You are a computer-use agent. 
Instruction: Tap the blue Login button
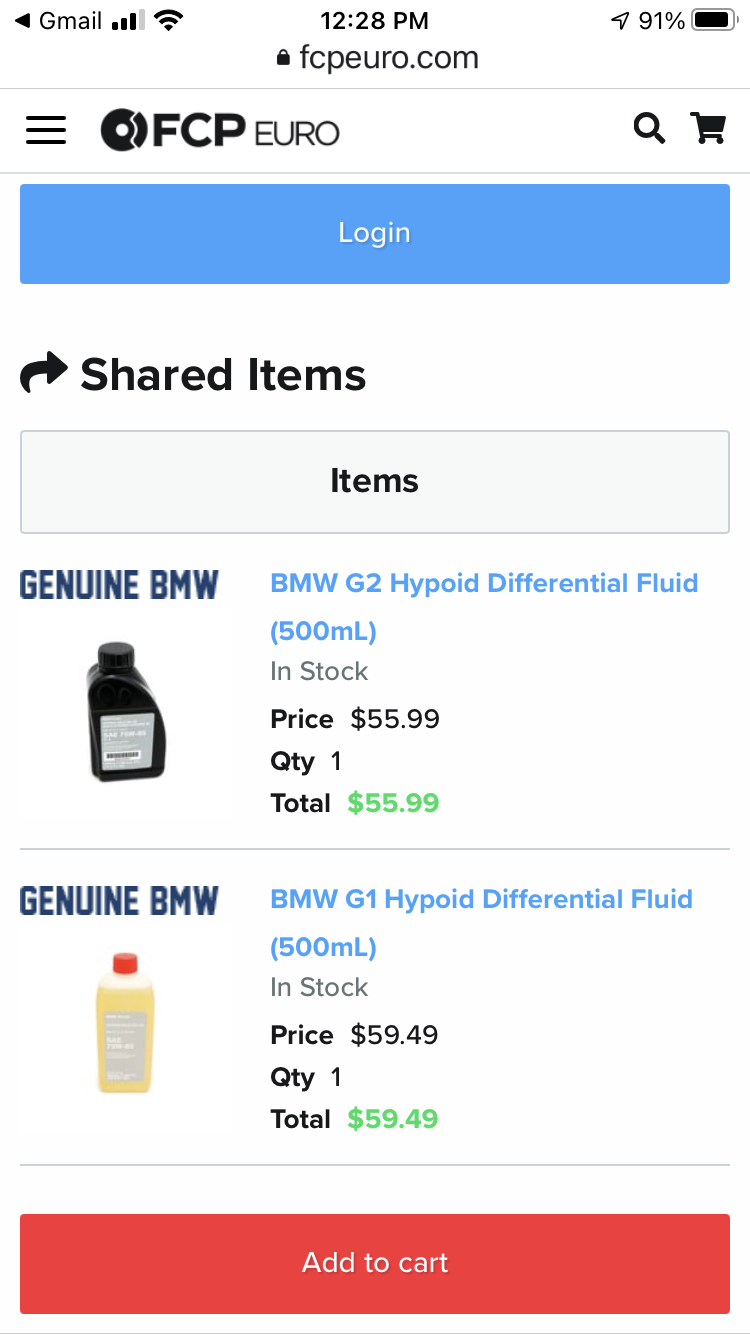click(x=375, y=233)
